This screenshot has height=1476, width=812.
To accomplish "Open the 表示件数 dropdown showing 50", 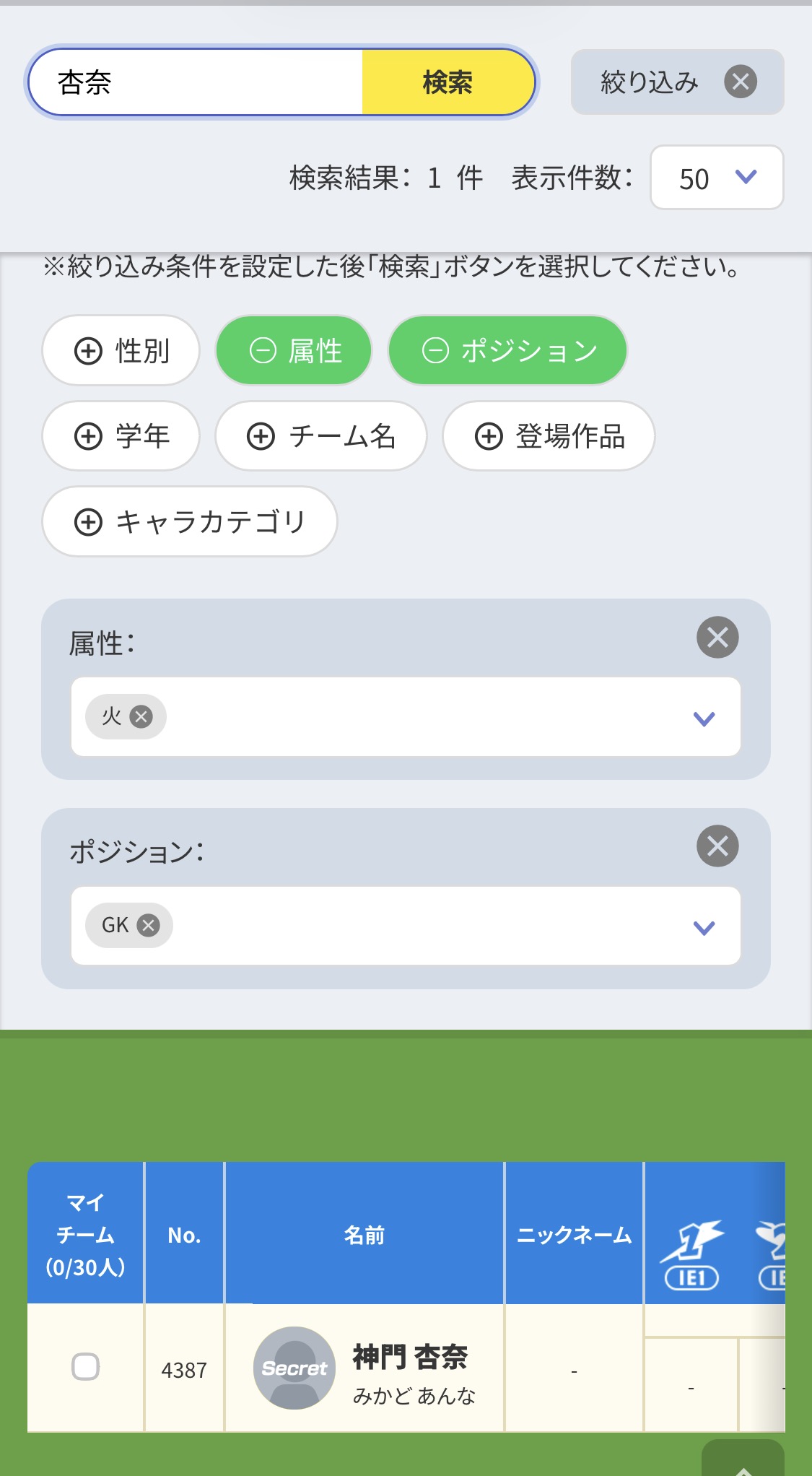I will [x=716, y=178].
